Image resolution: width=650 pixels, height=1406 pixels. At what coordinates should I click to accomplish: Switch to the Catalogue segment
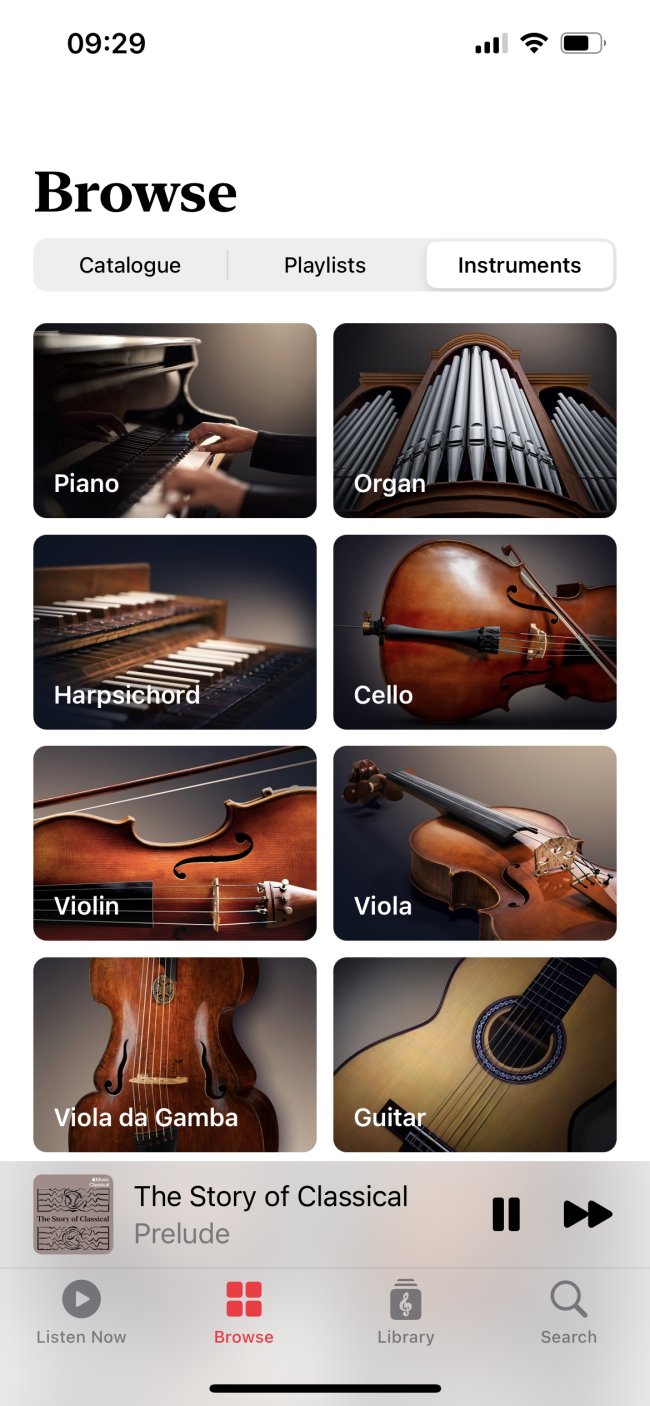tap(130, 265)
